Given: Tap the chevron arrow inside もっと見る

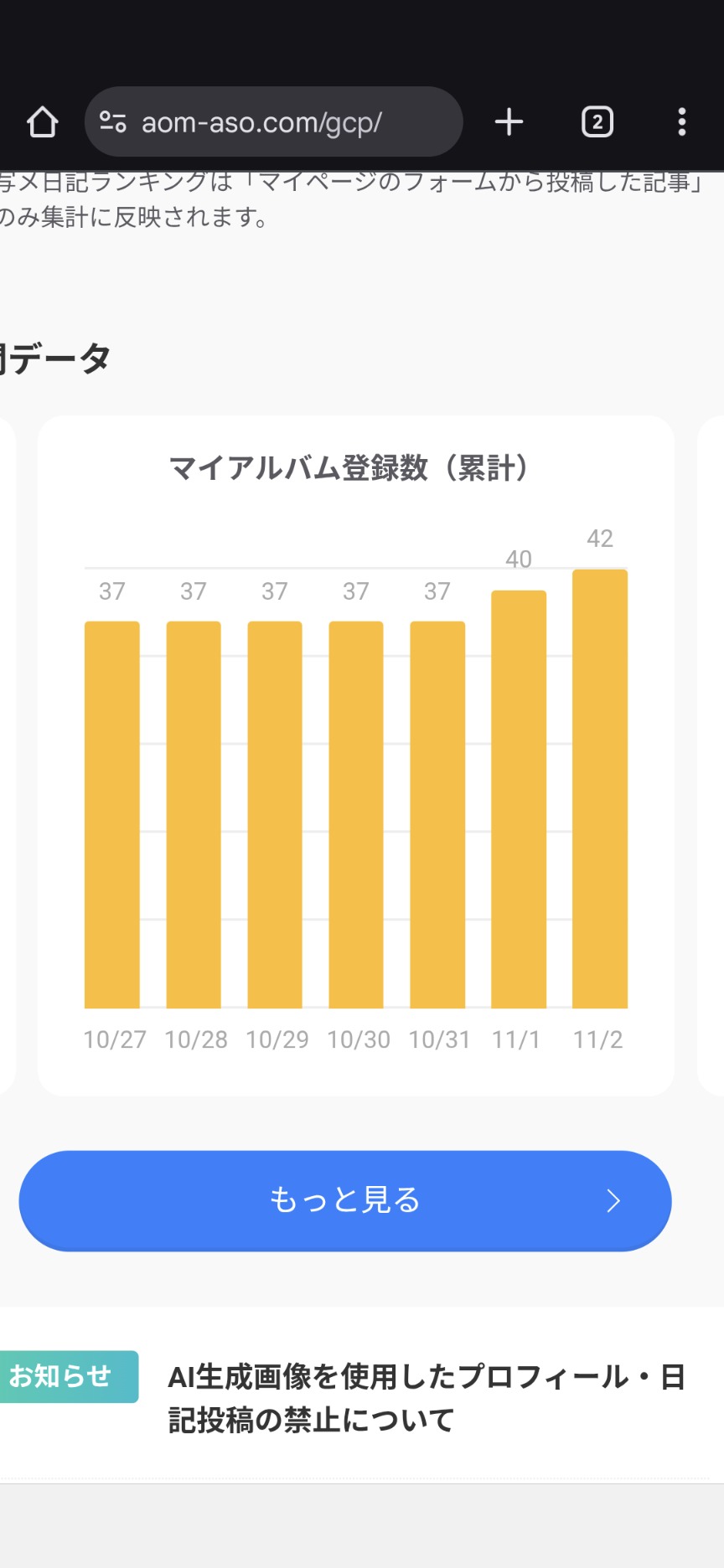Looking at the screenshot, I should pyautogui.click(x=613, y=1200).
